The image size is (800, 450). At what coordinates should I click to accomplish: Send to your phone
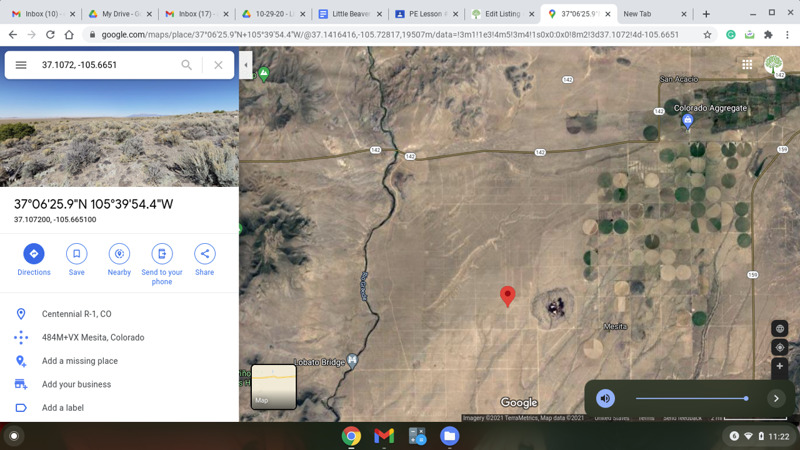click(162, 254)
